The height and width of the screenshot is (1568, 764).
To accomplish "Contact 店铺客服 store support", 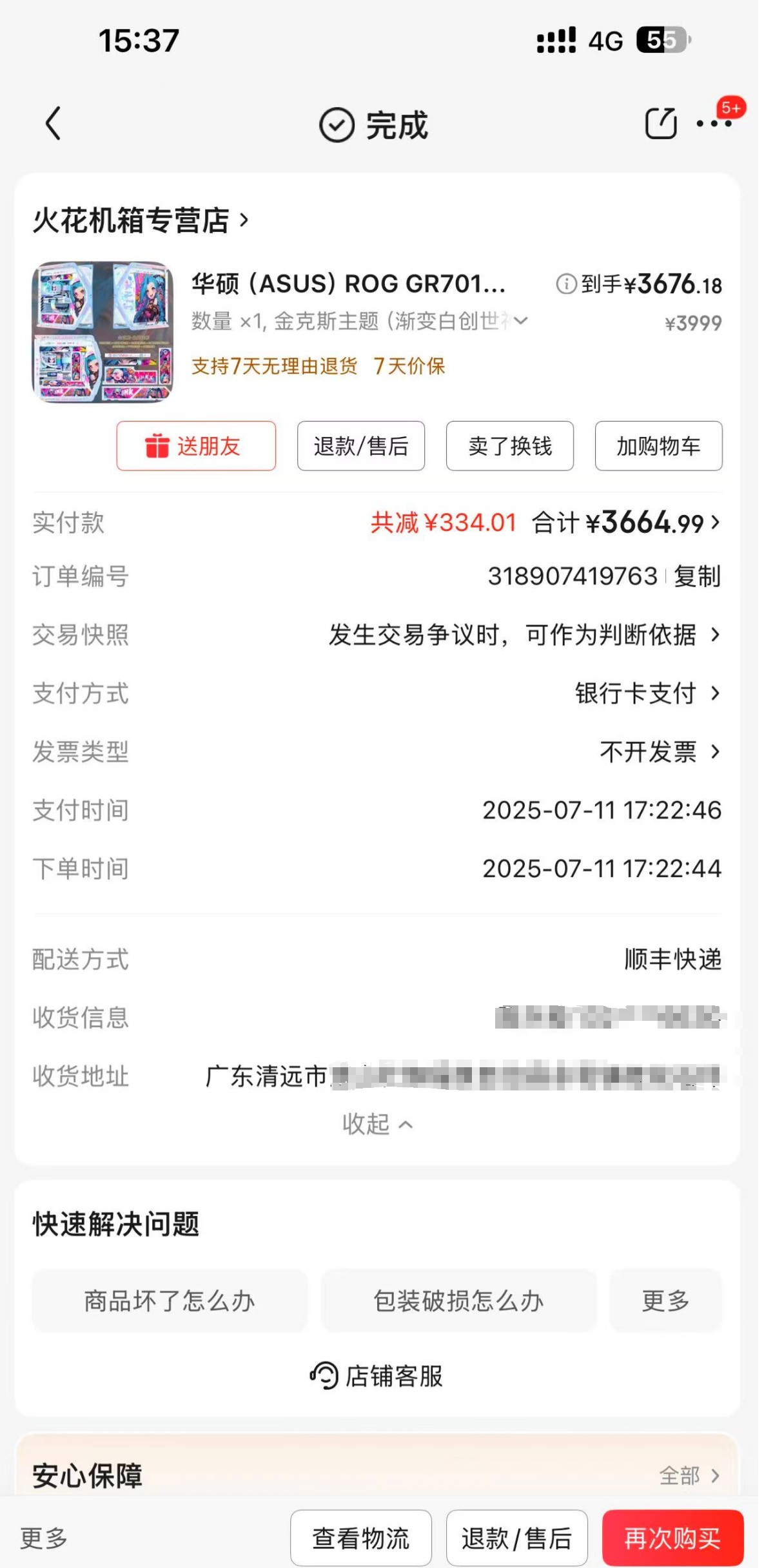I will point(377,1376).
